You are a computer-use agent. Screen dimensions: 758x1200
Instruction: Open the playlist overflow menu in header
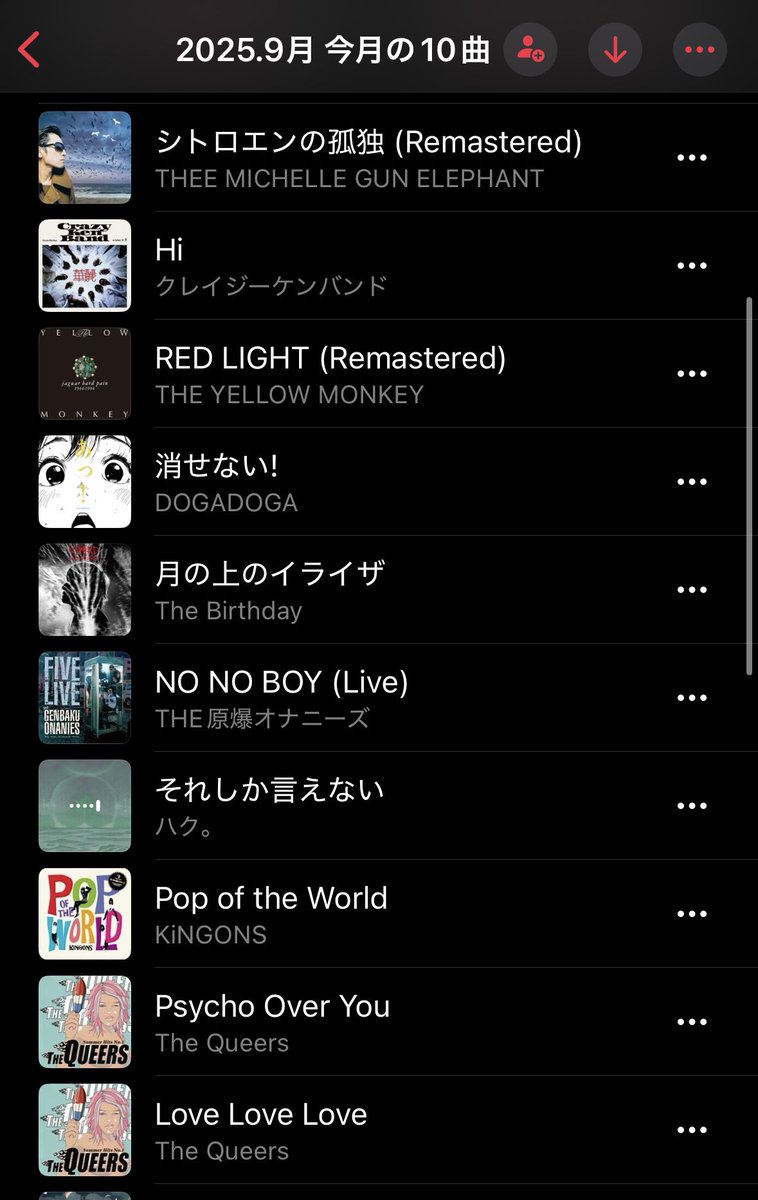click(699, 49)
